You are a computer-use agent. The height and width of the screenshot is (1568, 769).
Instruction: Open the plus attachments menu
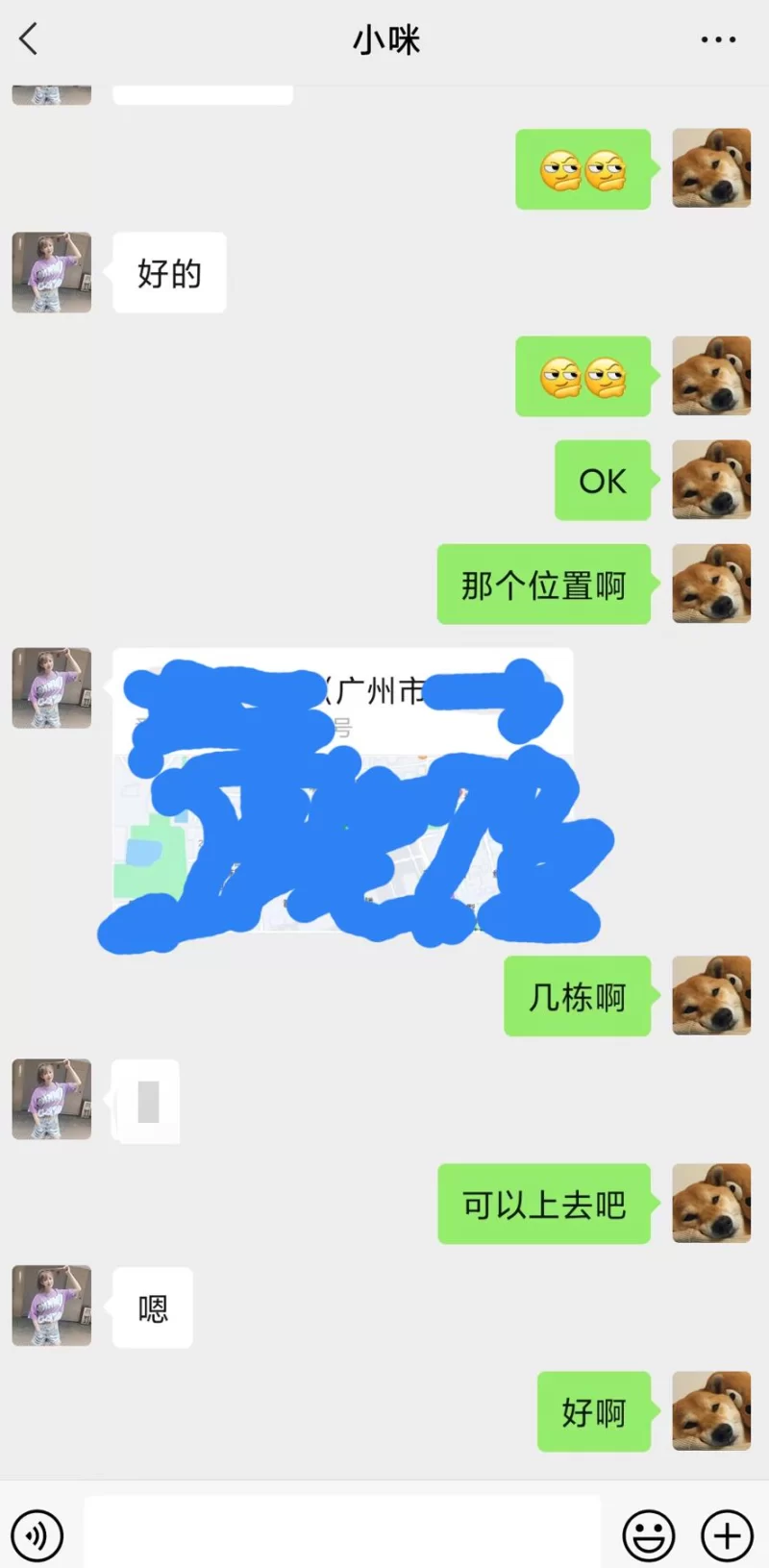[727, 1534]
